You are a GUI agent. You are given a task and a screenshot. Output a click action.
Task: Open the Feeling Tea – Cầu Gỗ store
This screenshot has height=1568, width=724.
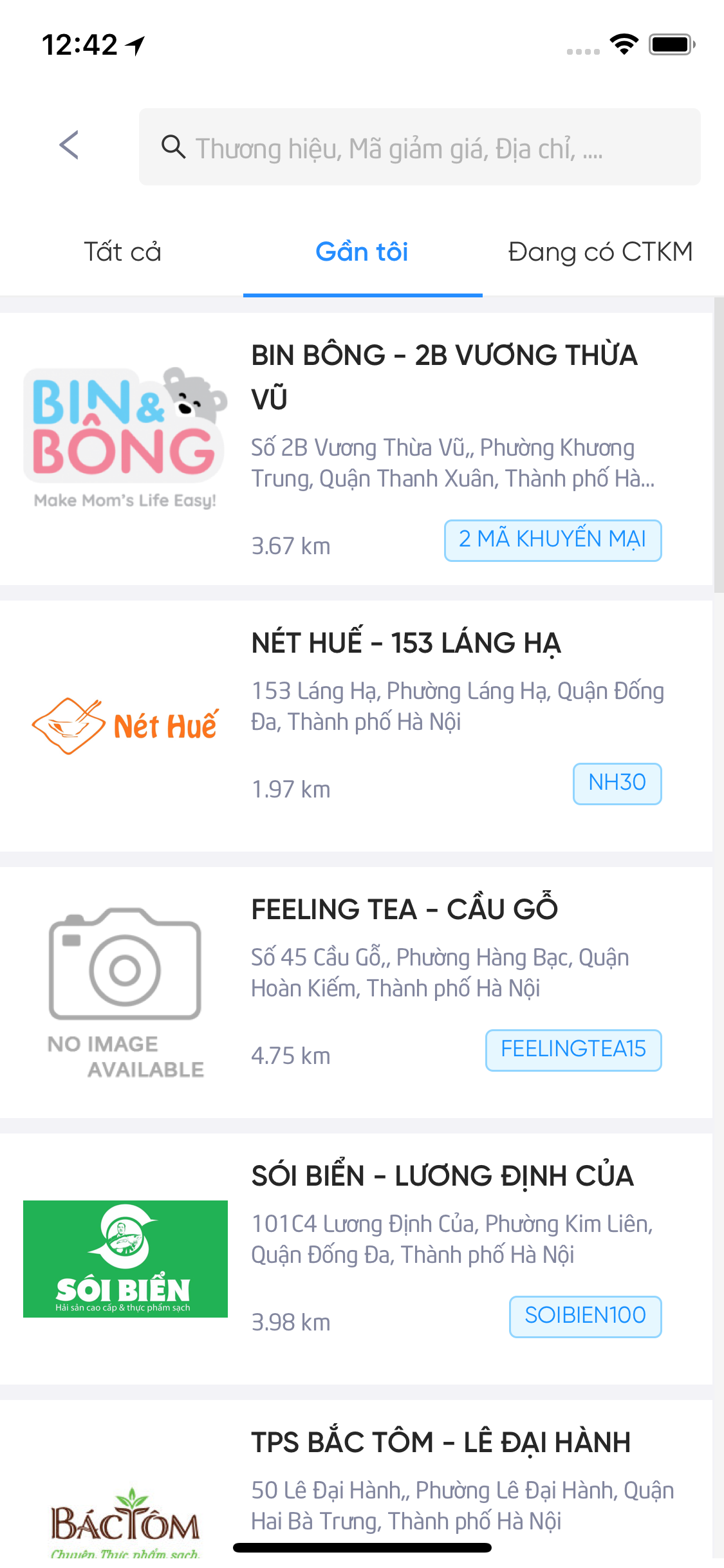click(404, 910)
